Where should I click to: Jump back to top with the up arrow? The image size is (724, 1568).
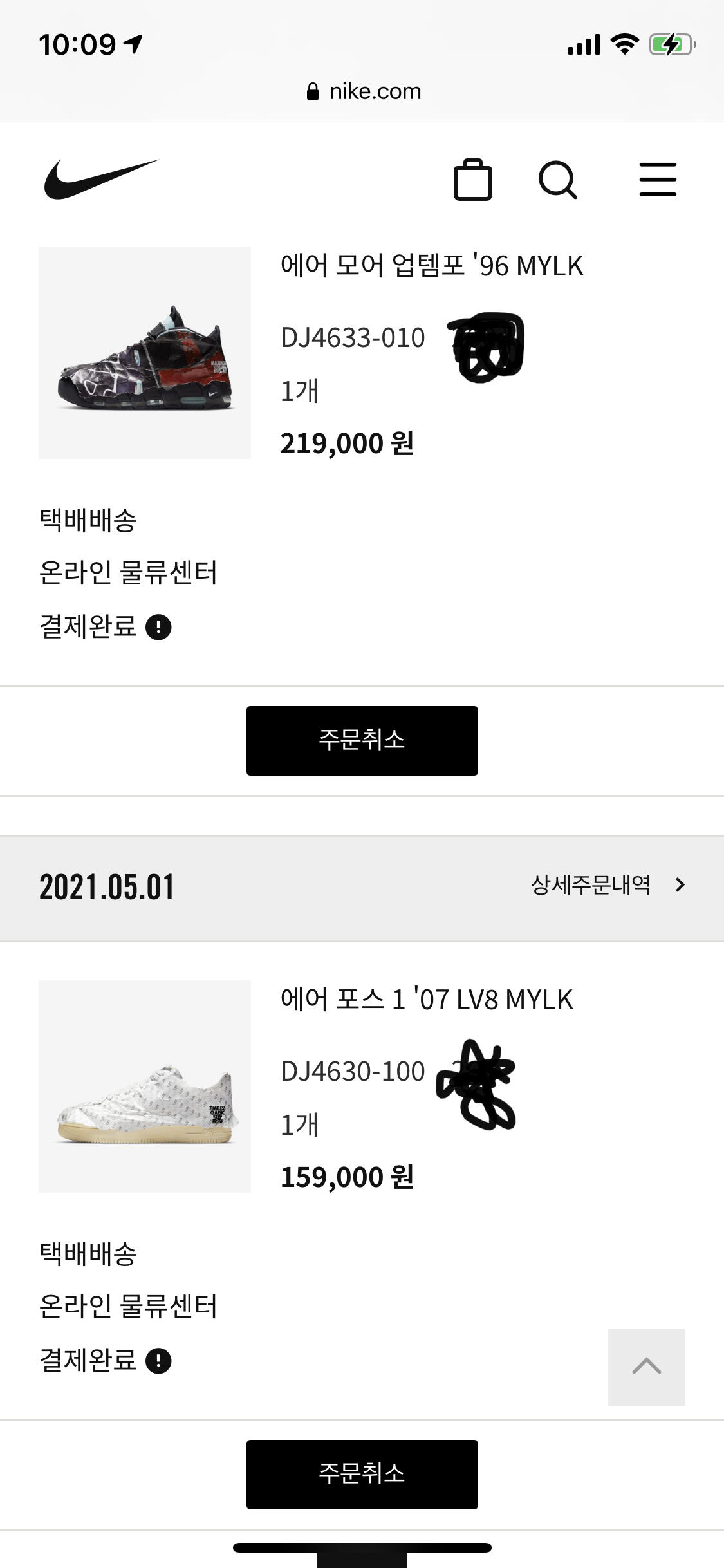[x=646, y=1367]
